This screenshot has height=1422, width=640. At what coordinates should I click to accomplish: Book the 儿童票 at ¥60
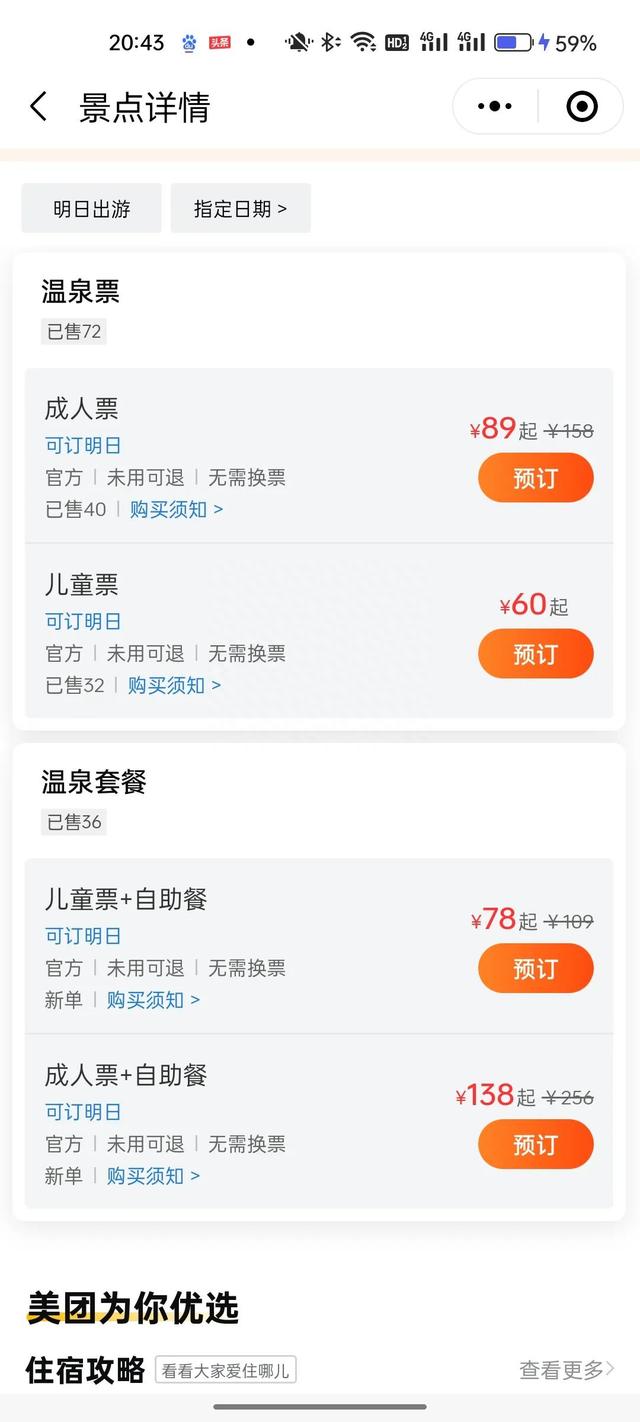(536, 654)
